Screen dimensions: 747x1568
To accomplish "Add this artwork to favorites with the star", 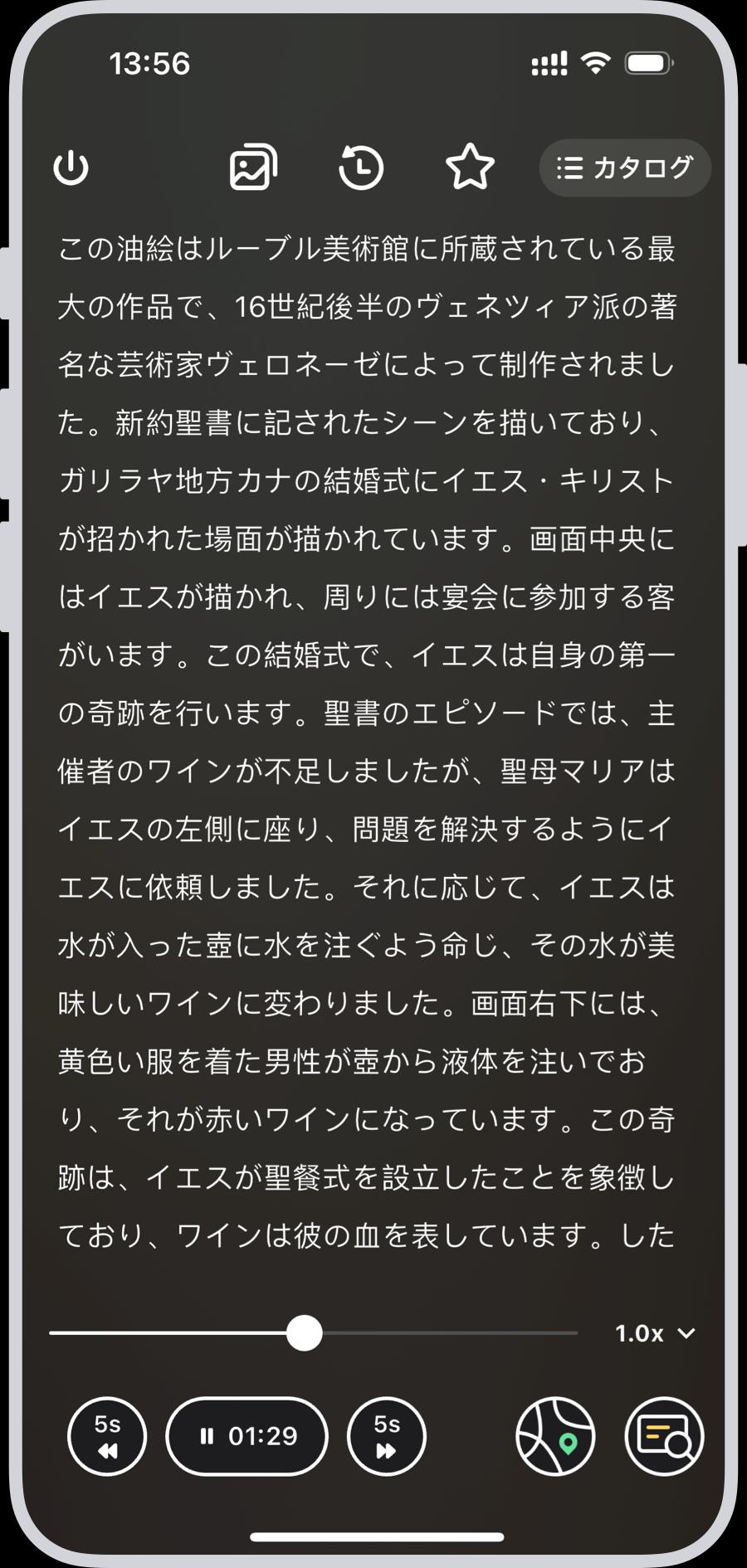I will click(x=470, y=168).
